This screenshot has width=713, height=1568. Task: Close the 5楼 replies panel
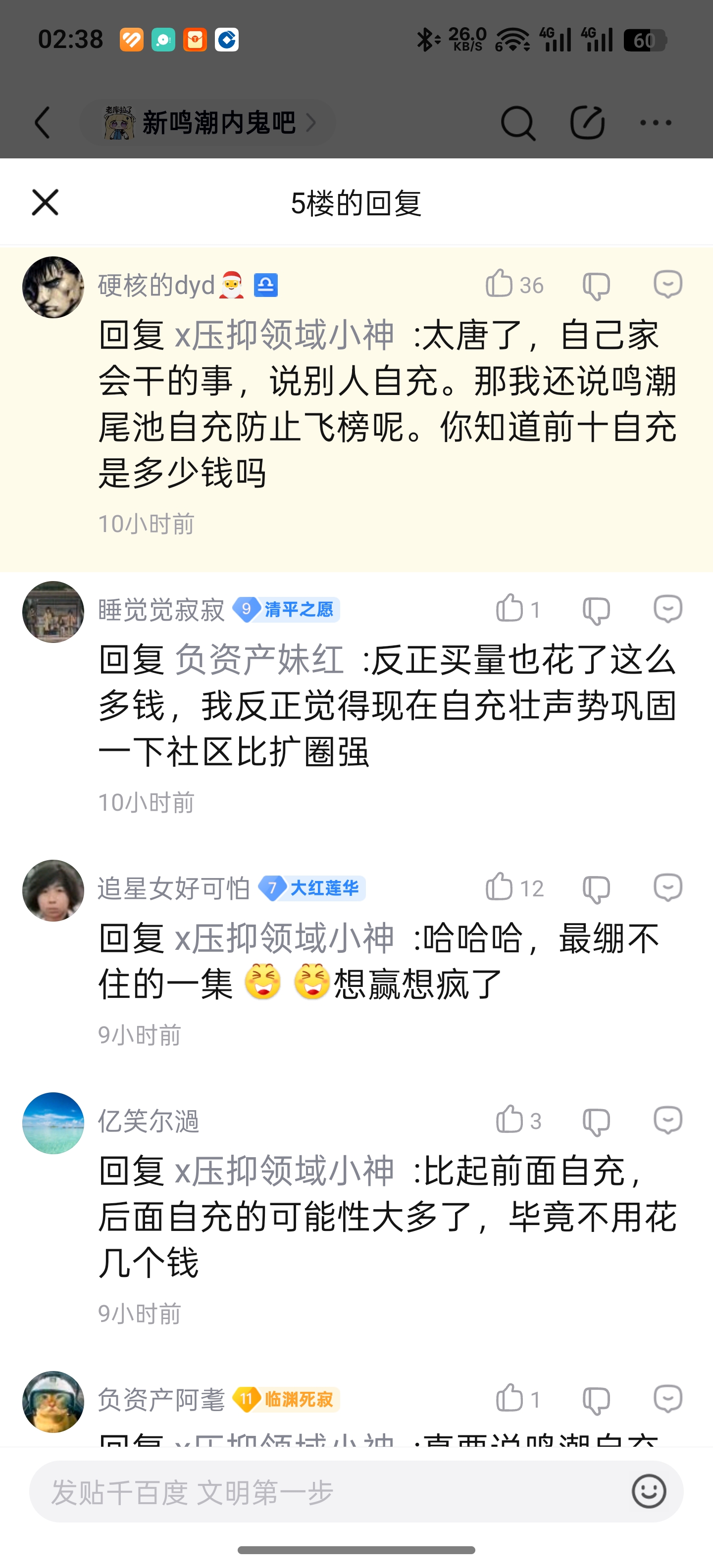point(45,203)
